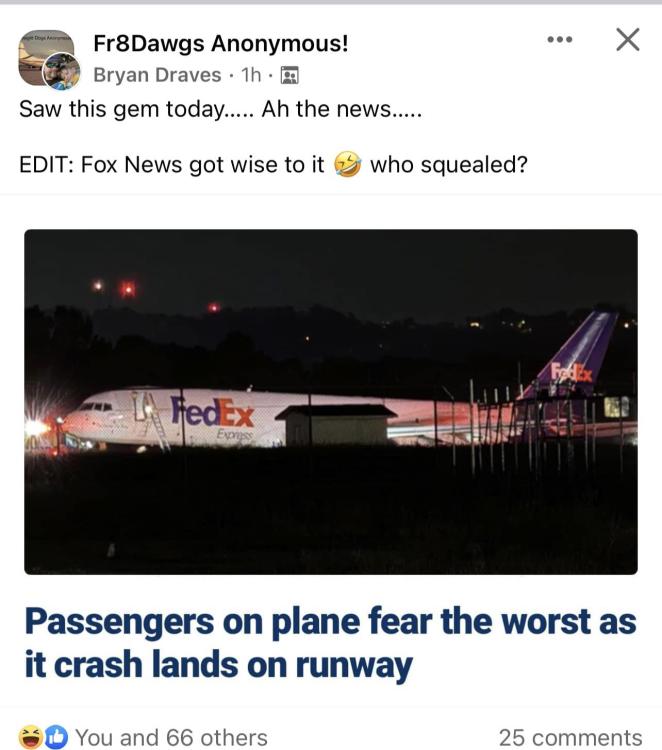View Bryan Draves' profile

click(x=157, y=75)
